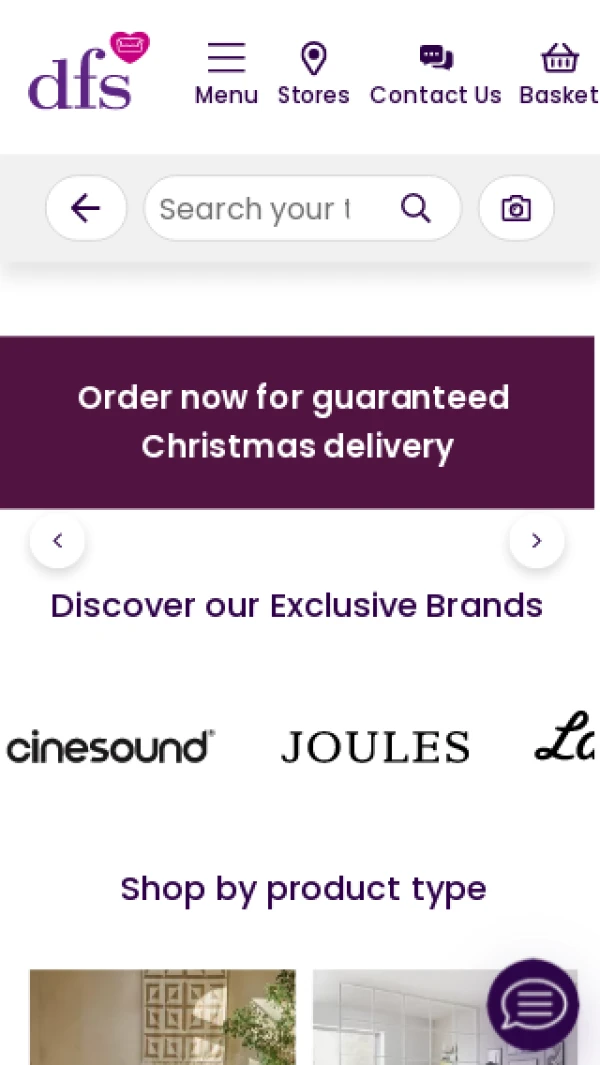Show previous banner slide
This screenshot has width=600, height=1065.
pos(57,541)
